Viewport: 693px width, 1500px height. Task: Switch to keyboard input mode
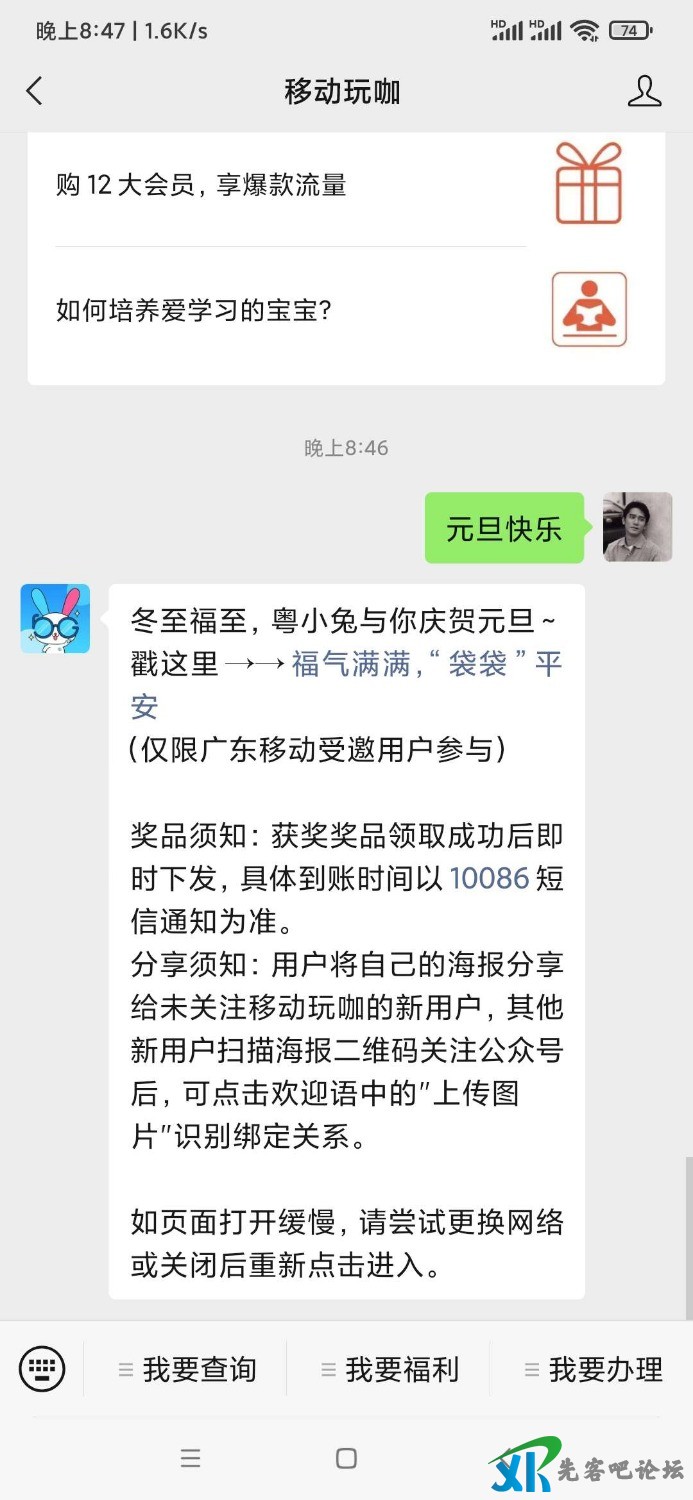pyautogui.click(x=42, y=1369)
